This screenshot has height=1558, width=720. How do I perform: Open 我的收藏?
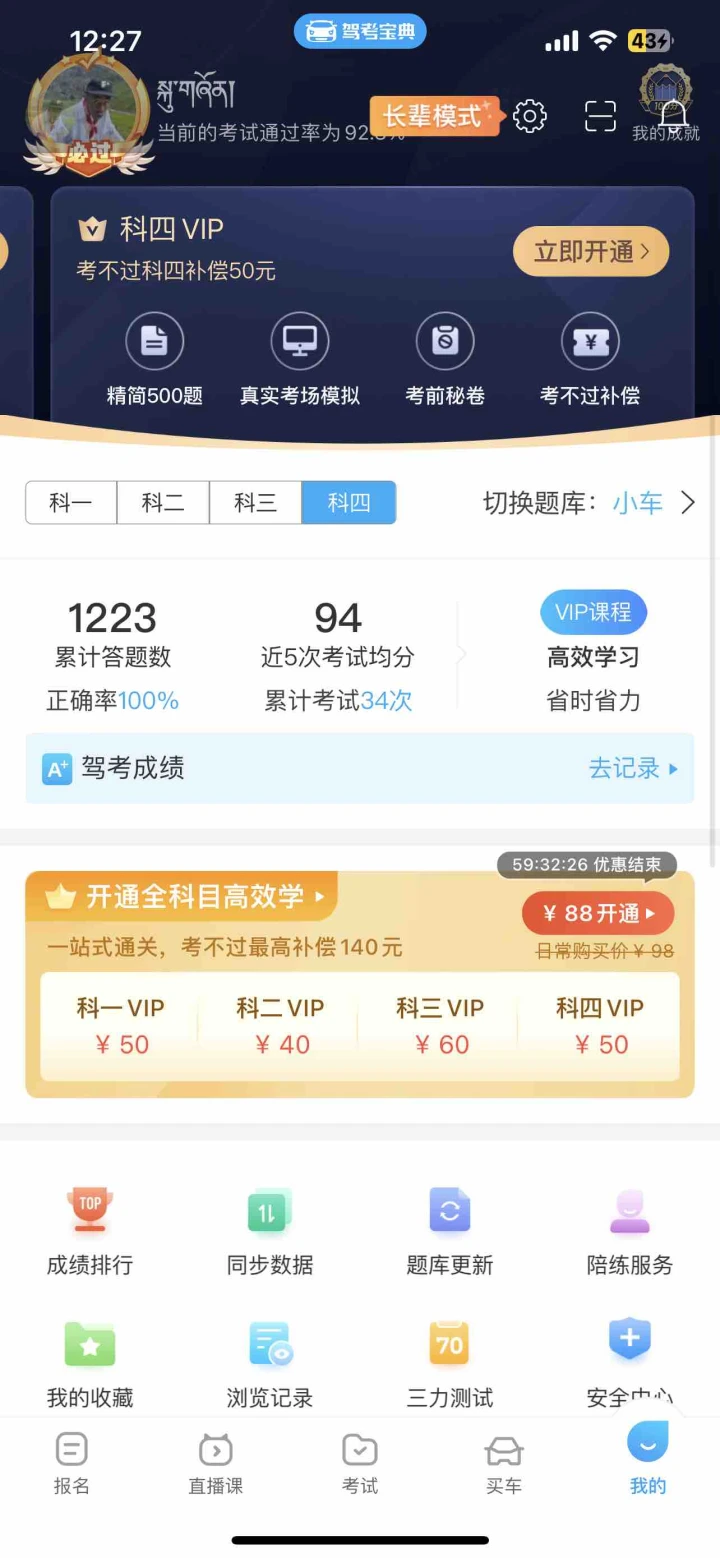[90, 1364]
